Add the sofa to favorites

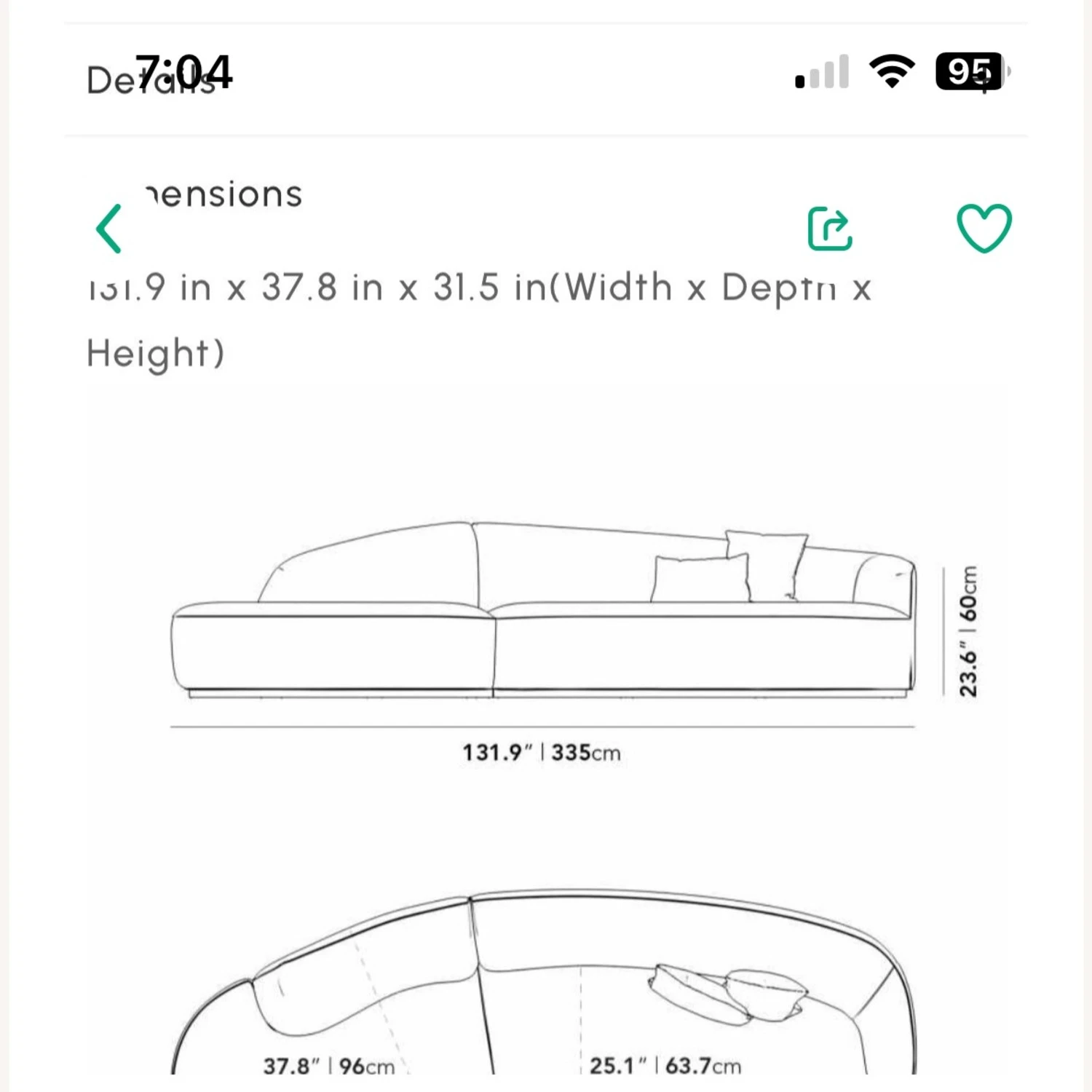coord(984,229)
